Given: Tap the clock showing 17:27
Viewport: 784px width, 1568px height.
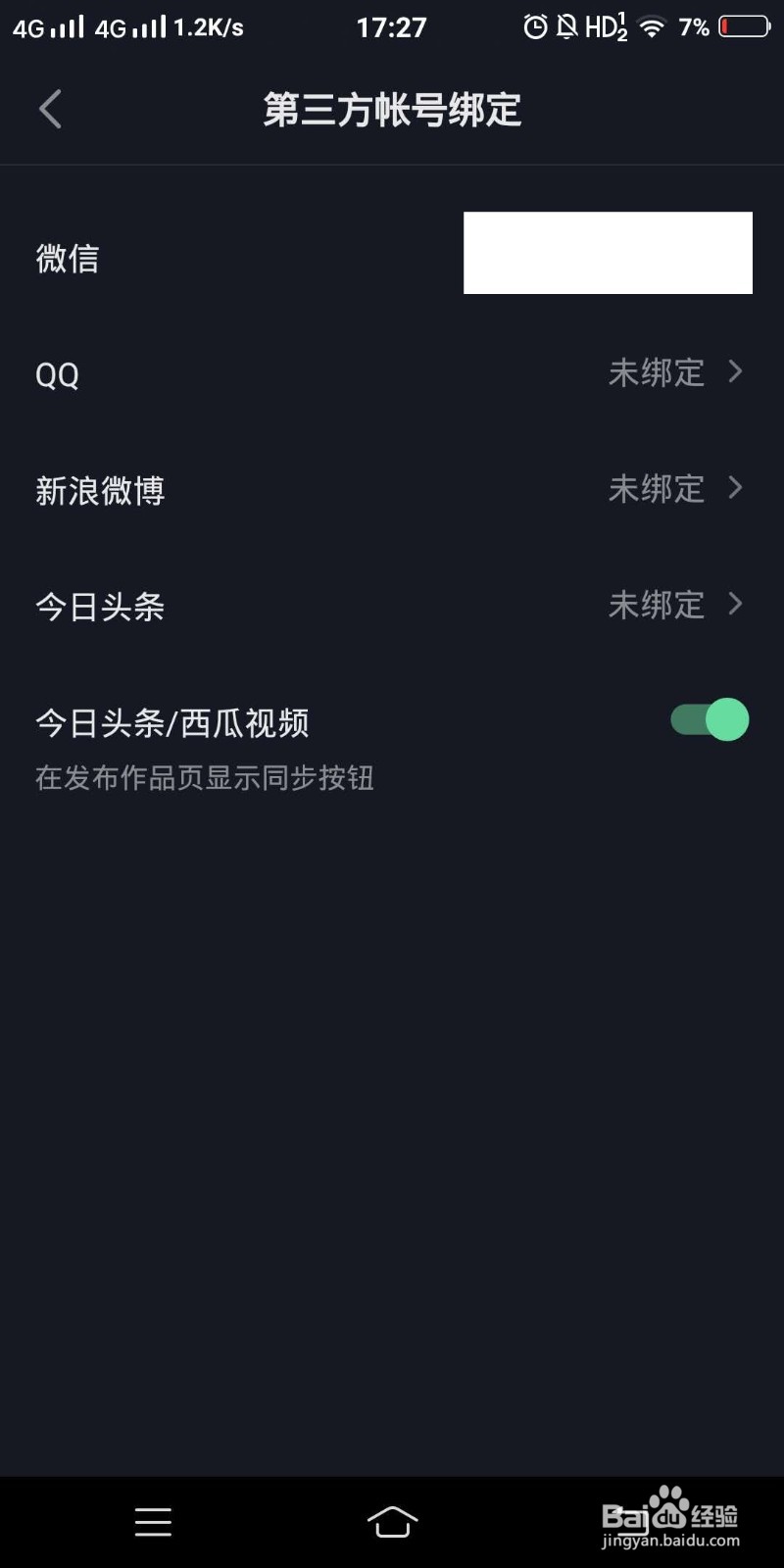Looking at the screenshot, I should [x=392, y=26].
